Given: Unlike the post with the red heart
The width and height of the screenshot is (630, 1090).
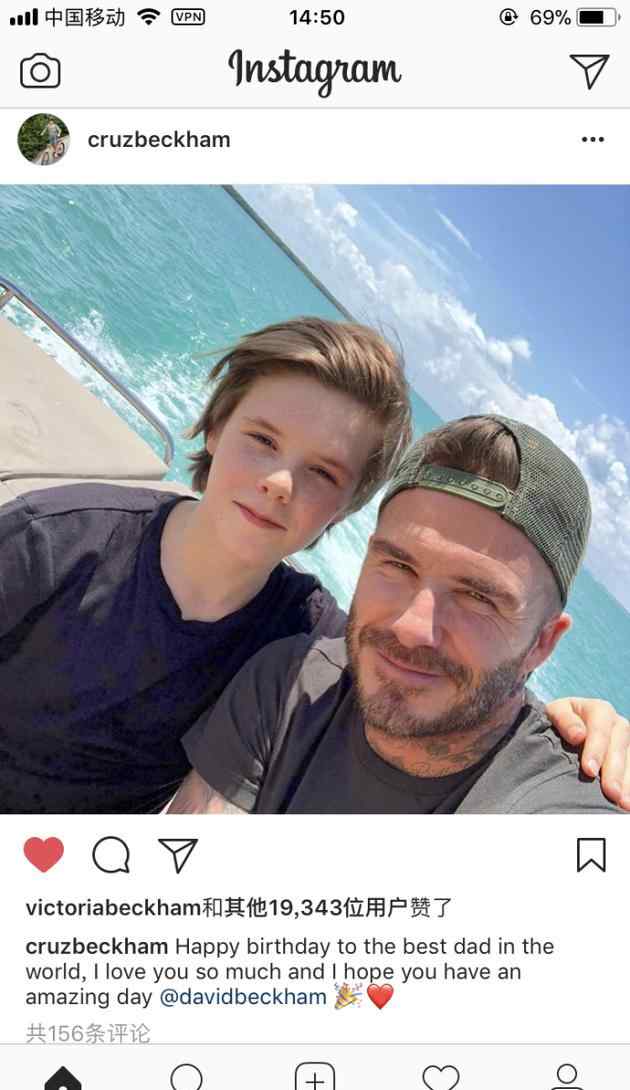Looking at the screenshot, I should click(44, 854).
